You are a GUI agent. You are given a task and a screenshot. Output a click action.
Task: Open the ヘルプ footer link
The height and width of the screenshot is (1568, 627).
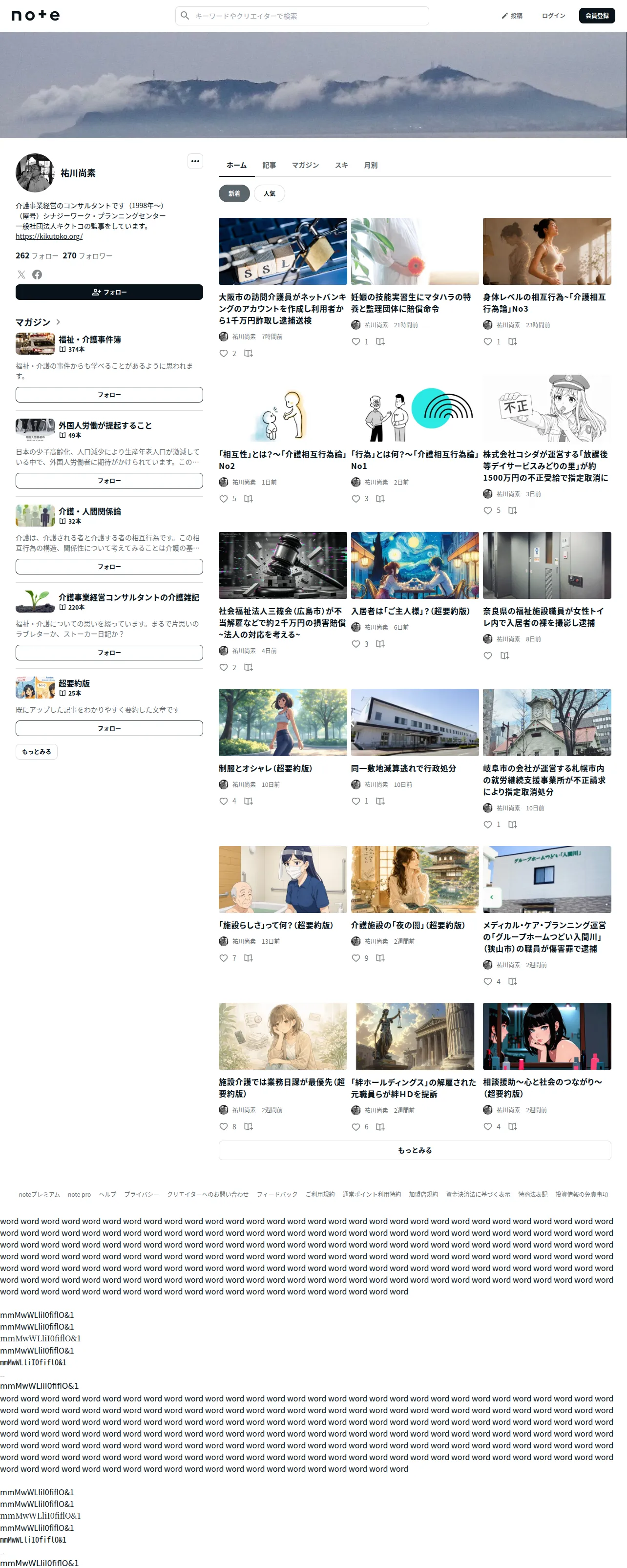(107, 1194)
